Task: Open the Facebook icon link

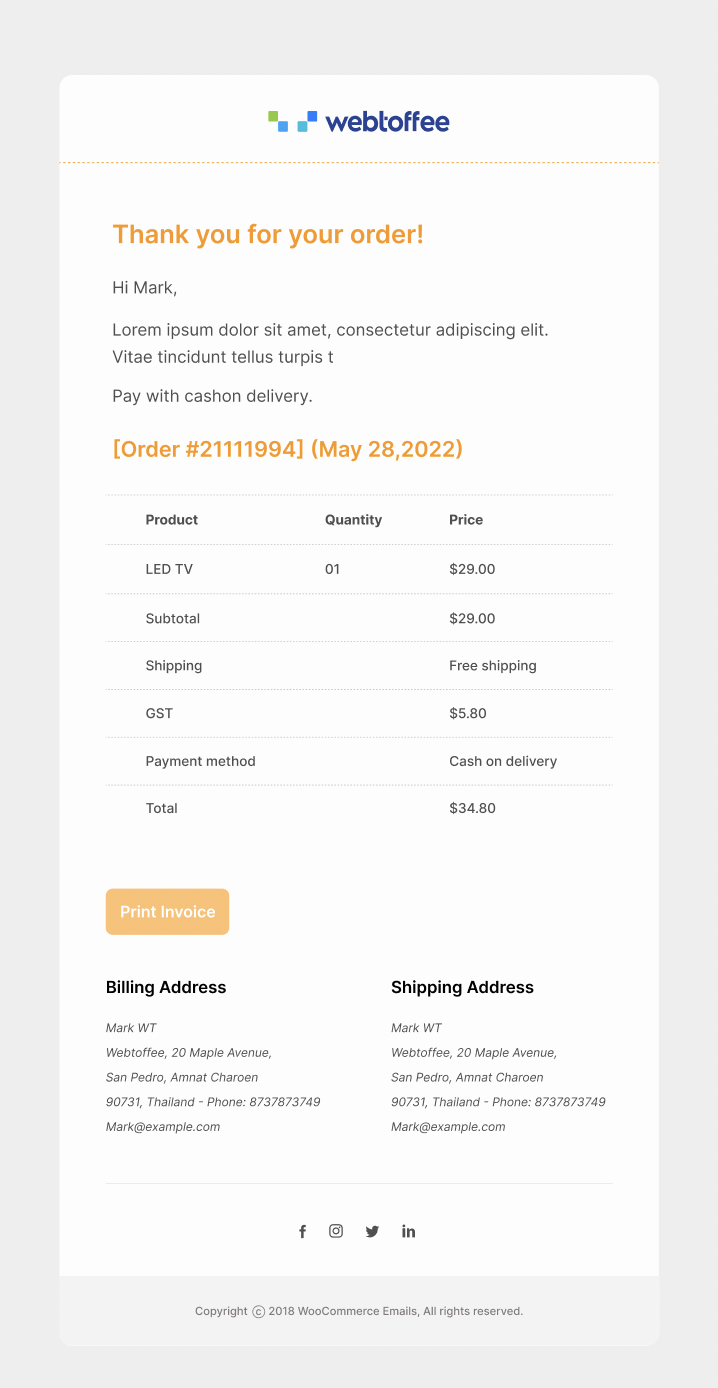Action: click(x=302, y=1231)
